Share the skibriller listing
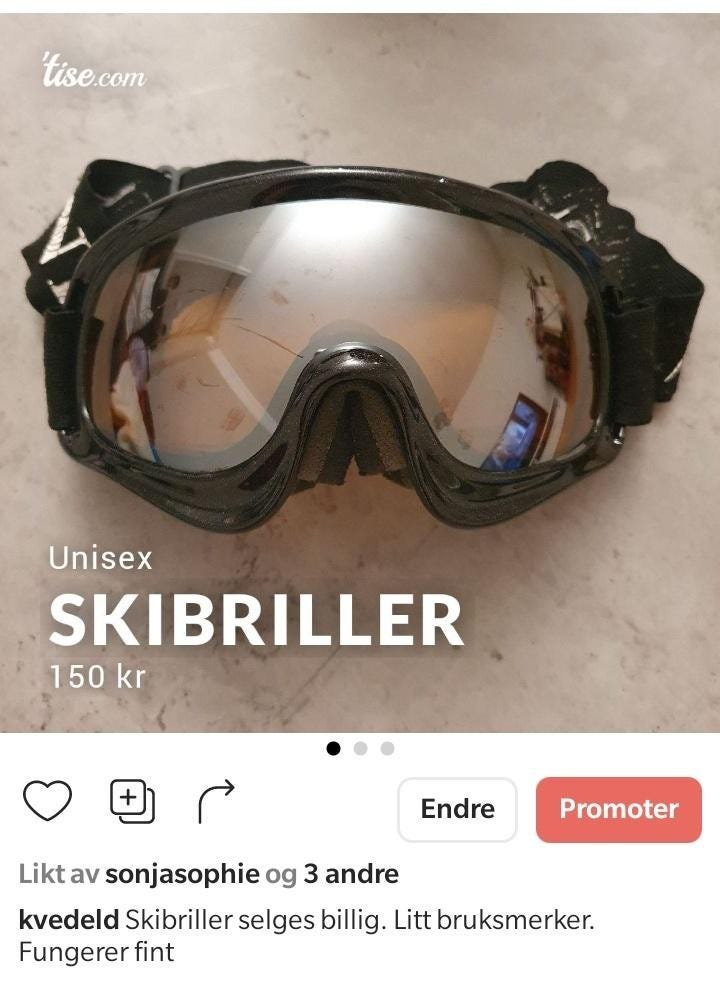Viewport: 720px width, 991px height. tap(213, 800)
